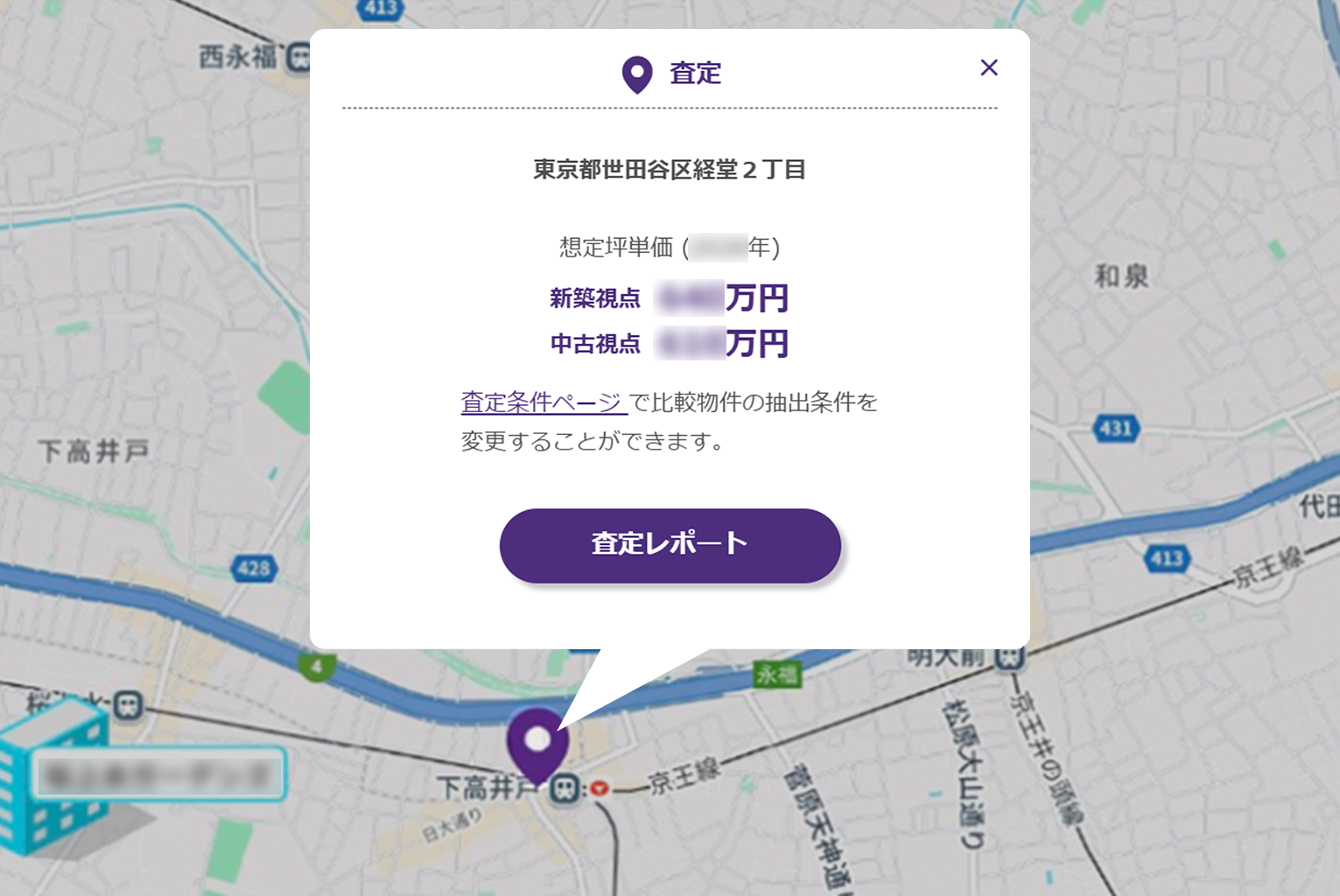Close the 査定 popup
The height and width of the screenshot is (896, 1340).
[x=989, y=67]
